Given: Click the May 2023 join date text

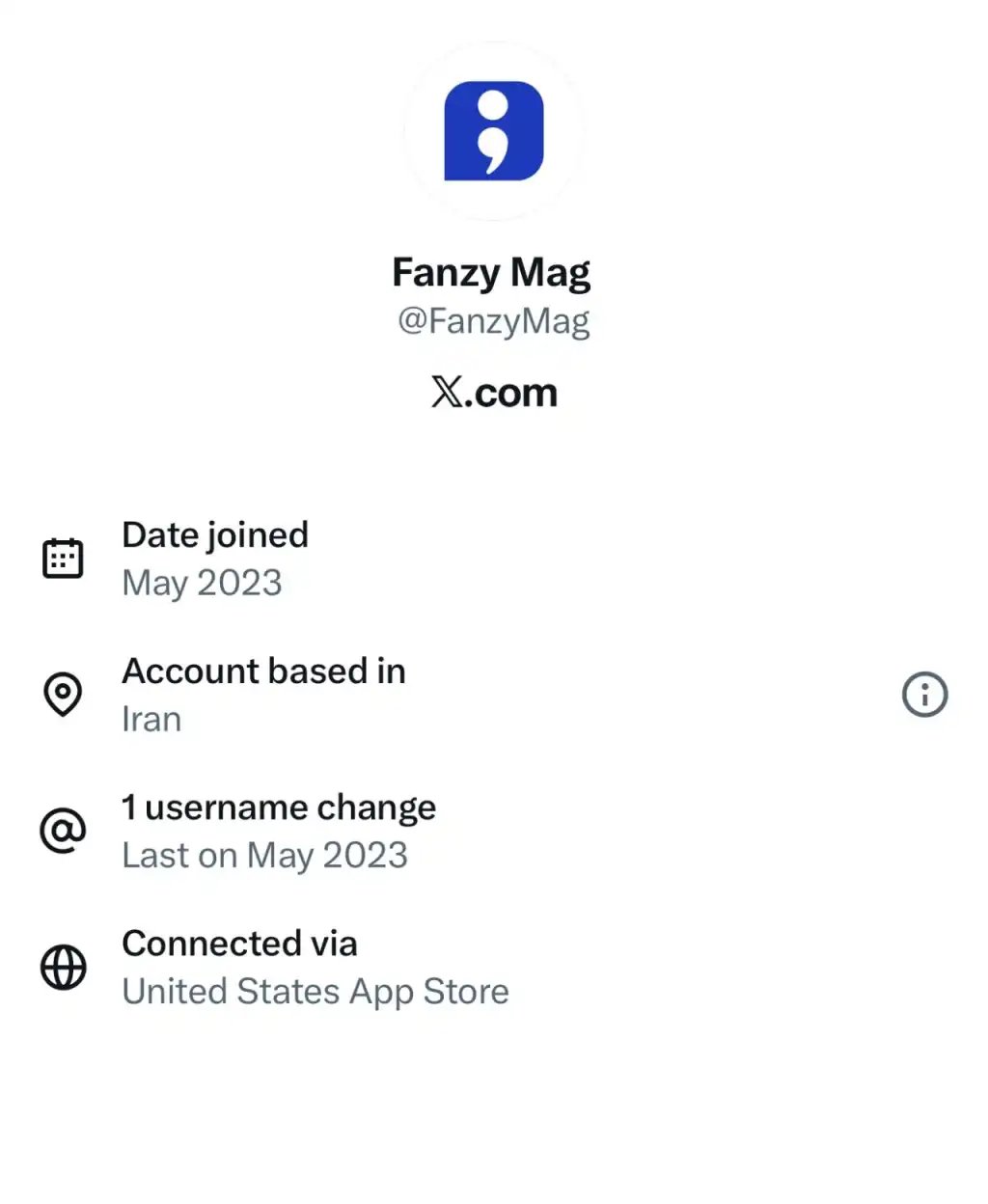Looking at the screenshot, I should click(201, 583).
